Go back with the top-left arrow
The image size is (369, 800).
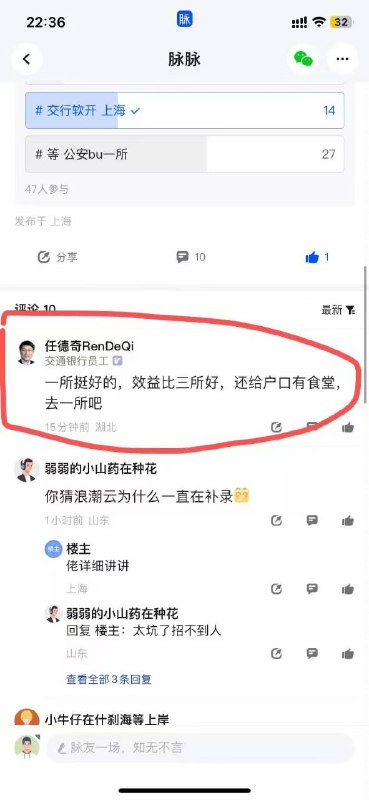pos(27,59)
